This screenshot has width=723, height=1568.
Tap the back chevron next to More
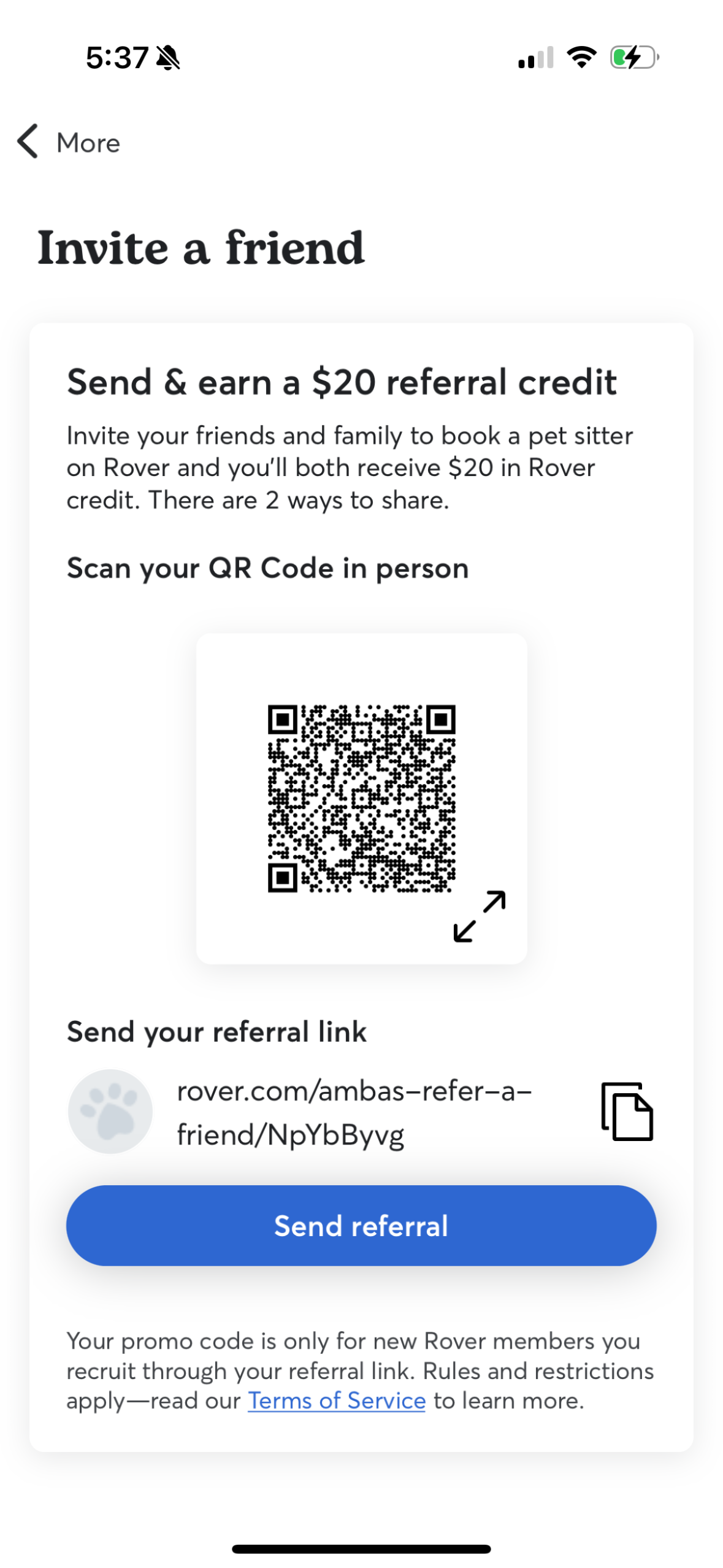pyautogui.click(x=27, y=142)
